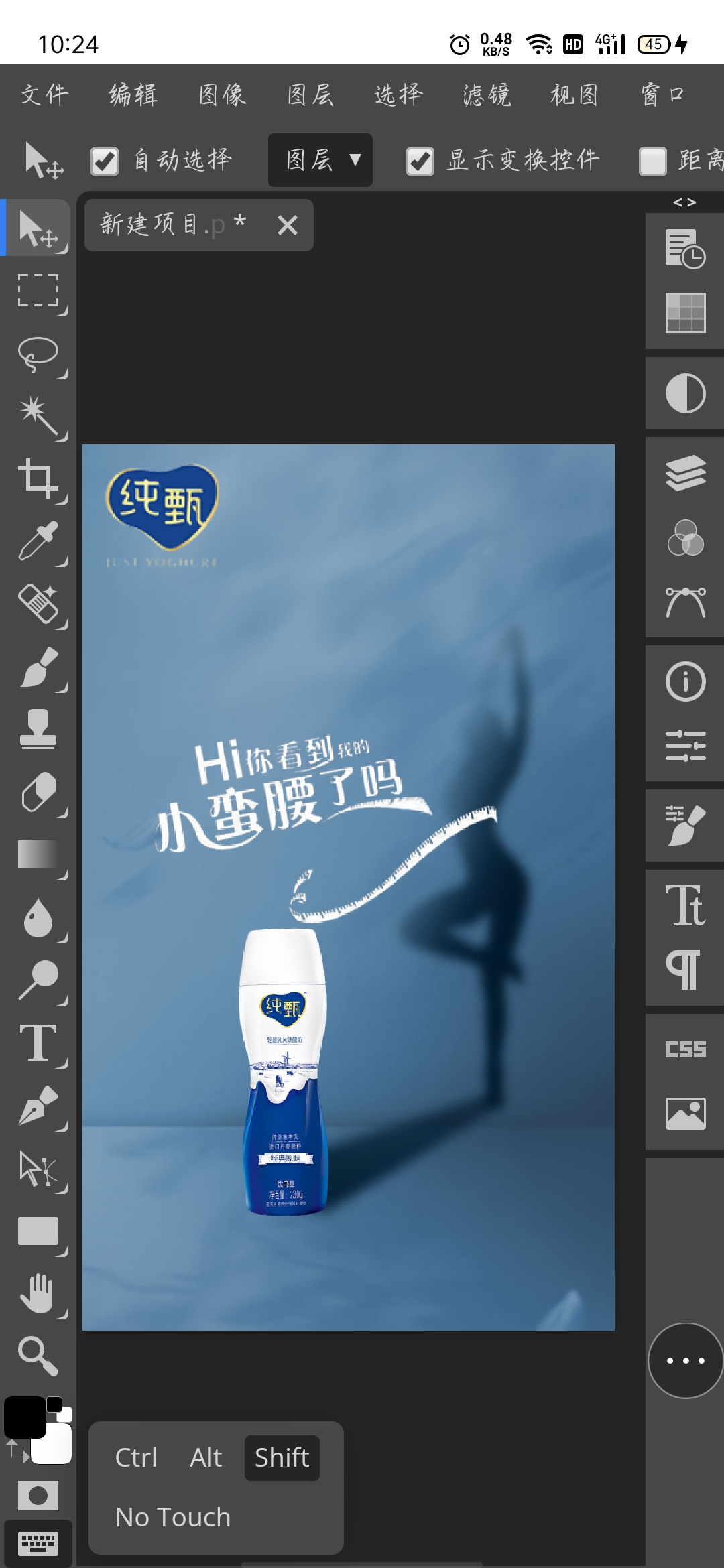Uncheck 显示变换控件 checkbox
Screen dimensions: 724x1568
pyautogui.click(x=420, y=161)
